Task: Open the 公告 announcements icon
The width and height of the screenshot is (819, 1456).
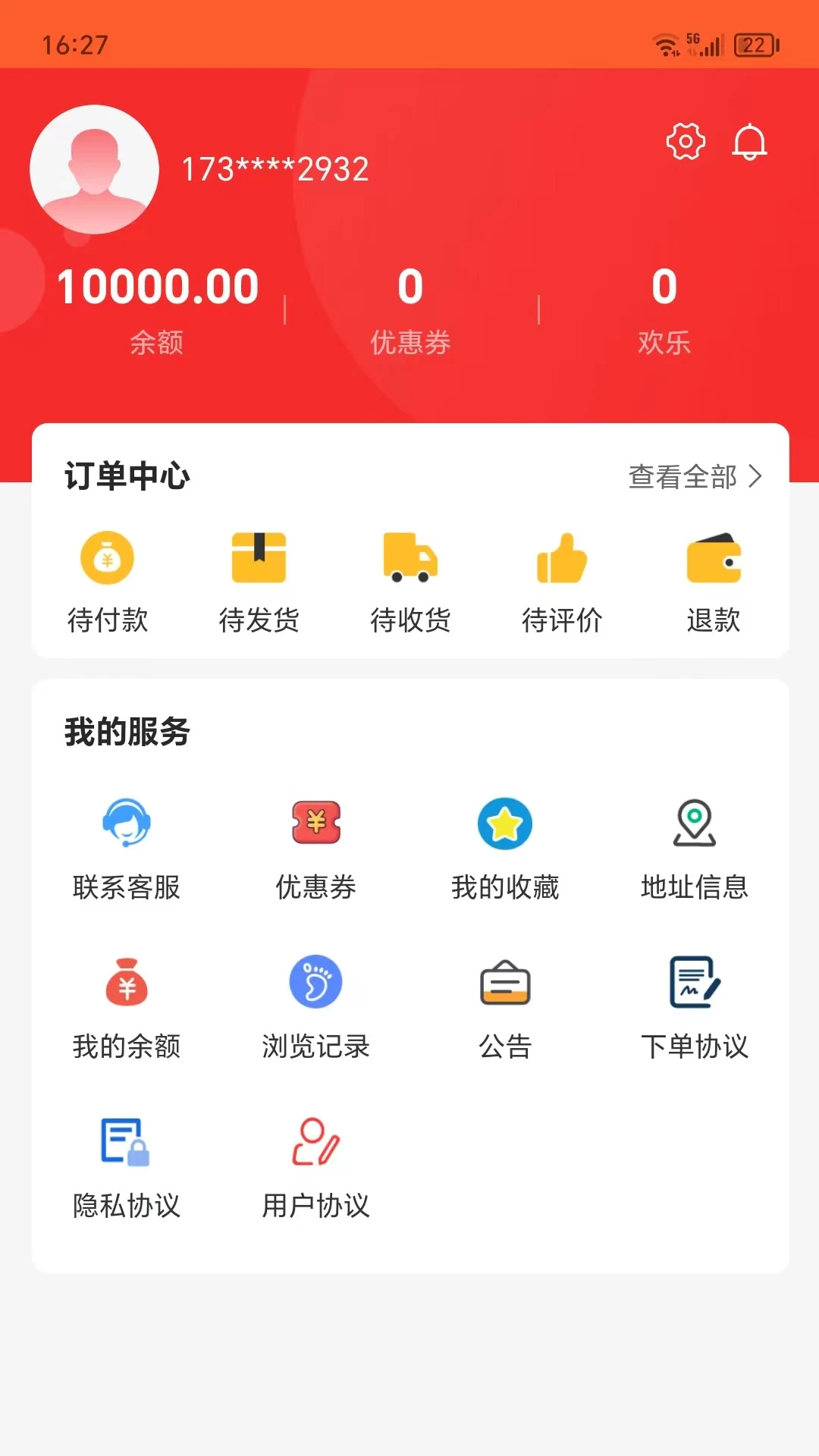Action: point(505,984)
